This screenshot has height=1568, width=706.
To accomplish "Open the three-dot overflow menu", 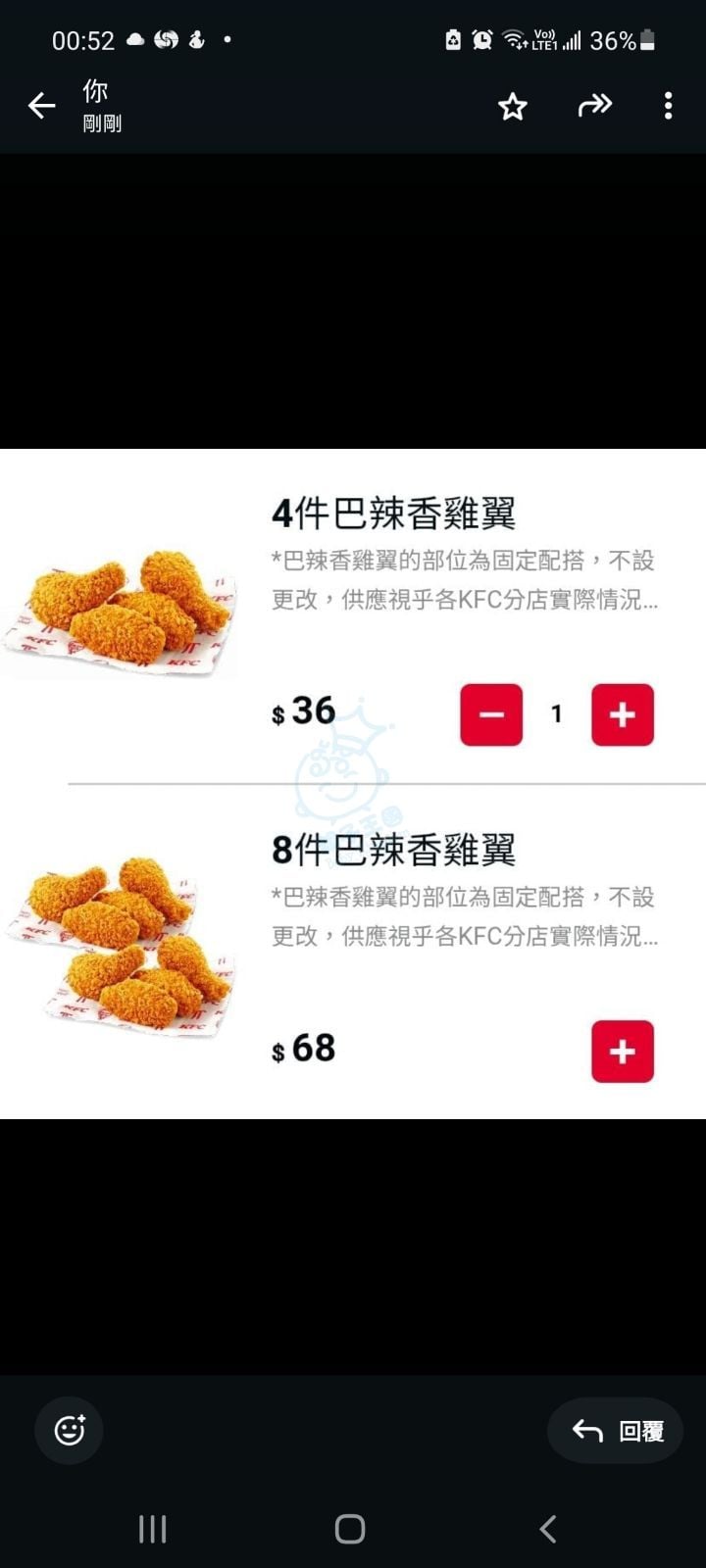I will coord(668,106).
